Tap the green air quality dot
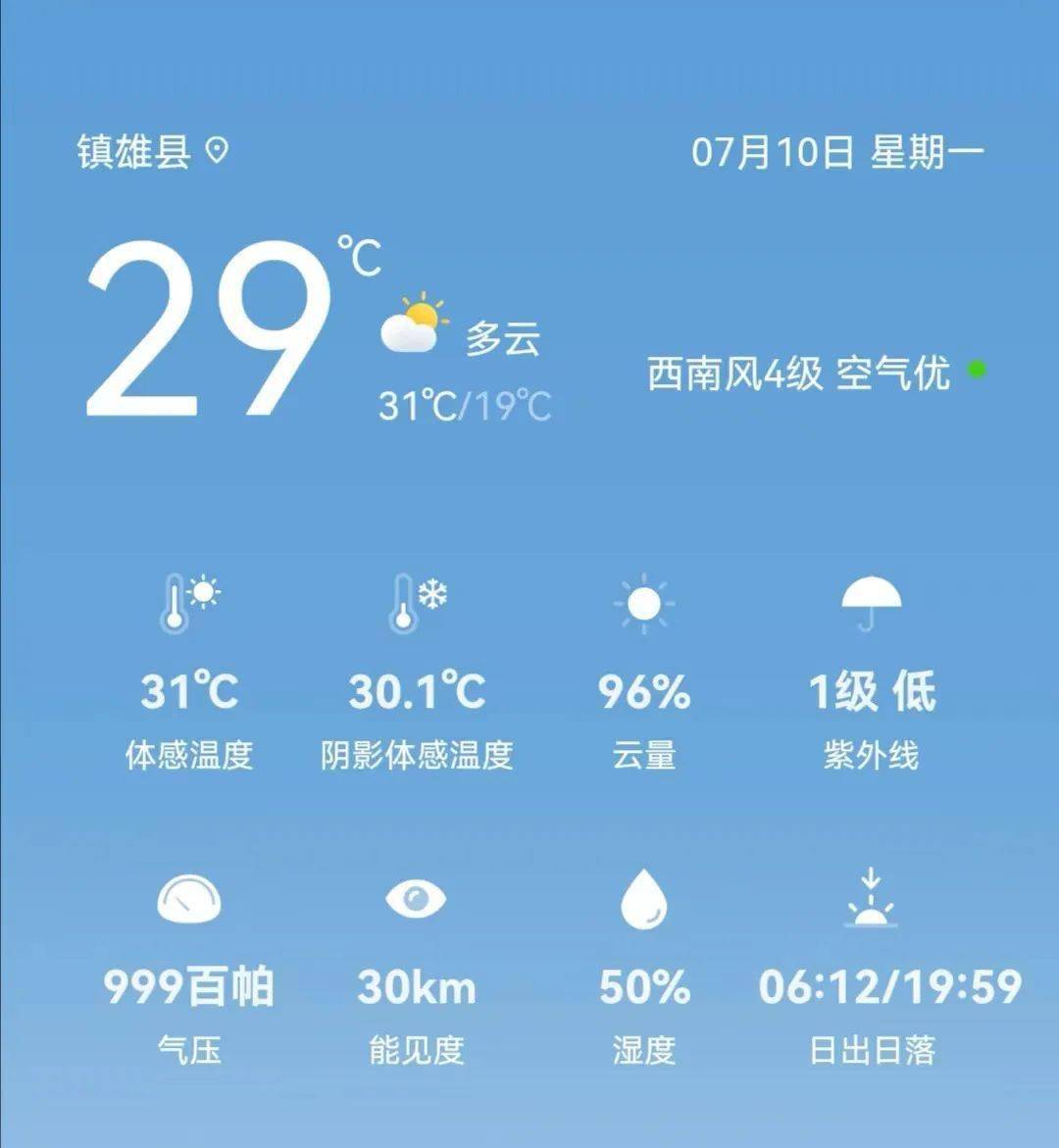 coord(975,368)
